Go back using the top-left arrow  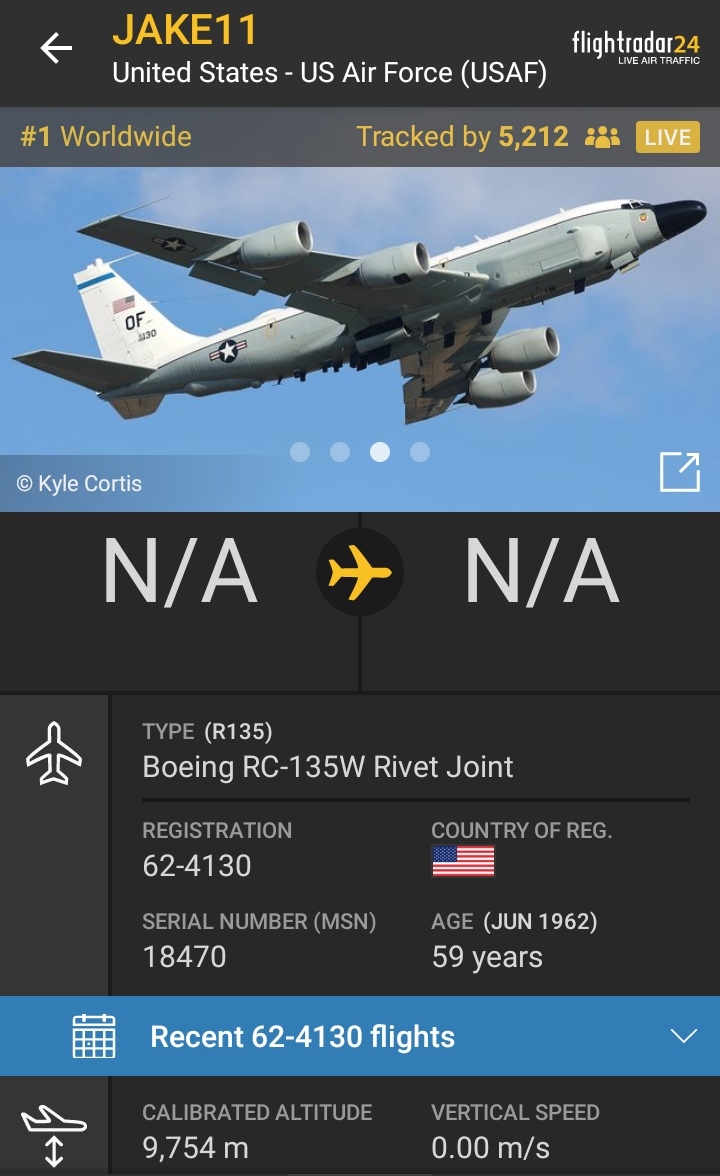(56, 49)
